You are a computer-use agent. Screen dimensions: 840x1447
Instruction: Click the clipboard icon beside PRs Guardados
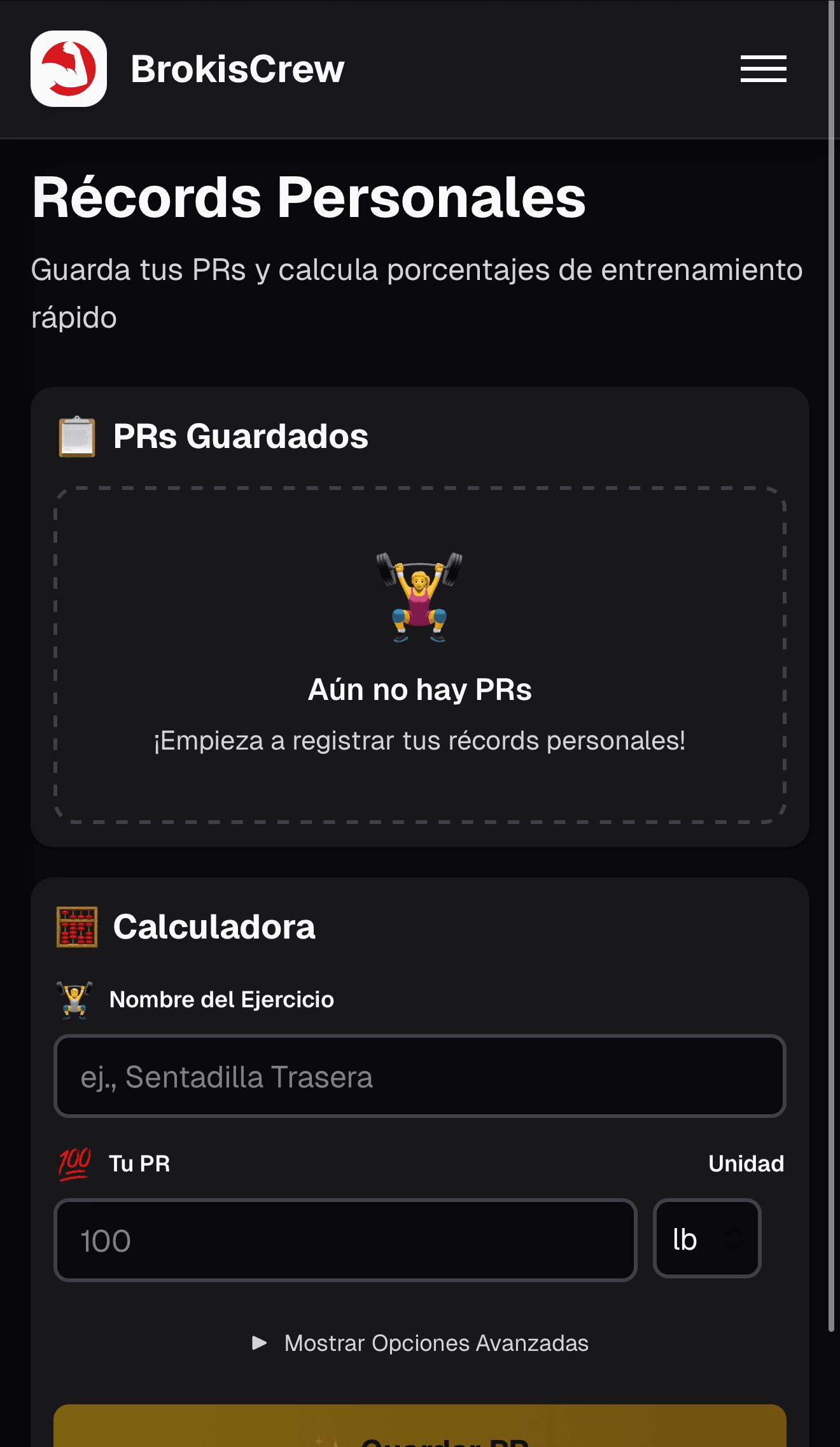(x=76, y=436)
